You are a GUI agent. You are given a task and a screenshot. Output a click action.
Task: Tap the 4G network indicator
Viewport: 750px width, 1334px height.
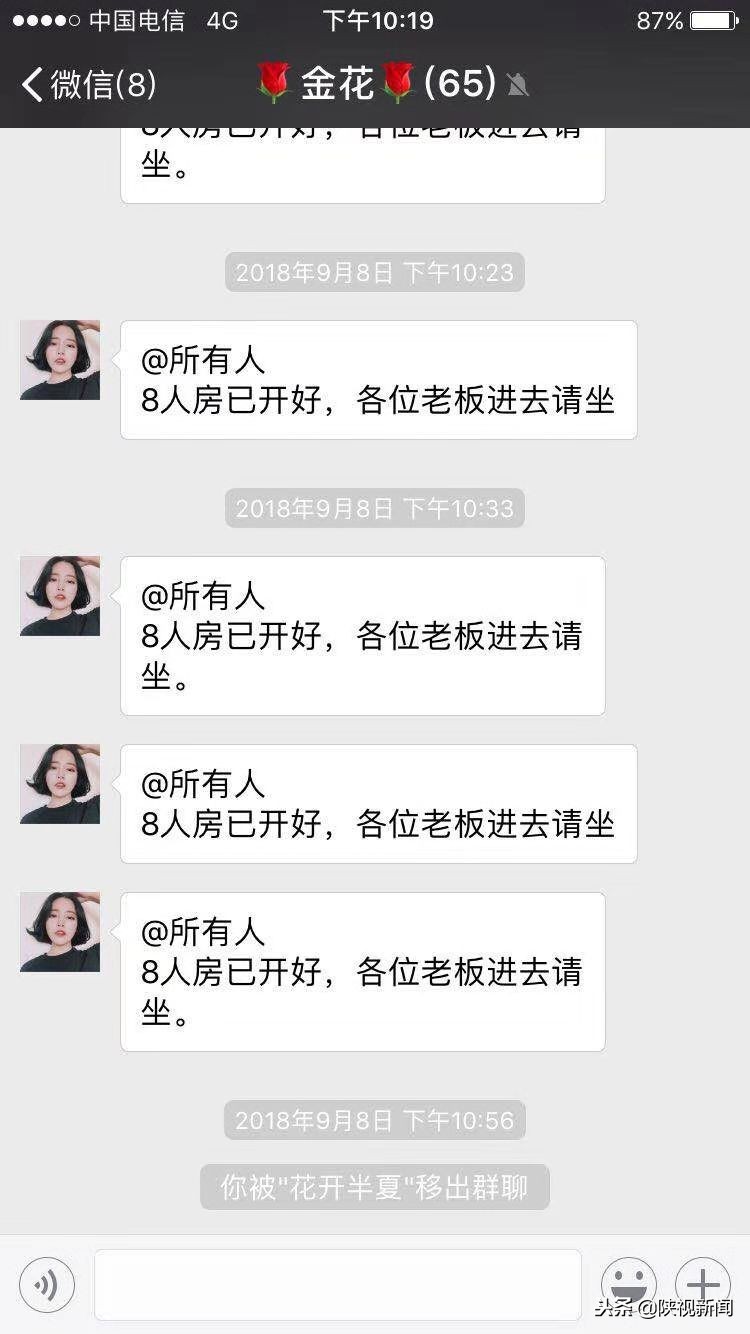click(x=221, y=20)
